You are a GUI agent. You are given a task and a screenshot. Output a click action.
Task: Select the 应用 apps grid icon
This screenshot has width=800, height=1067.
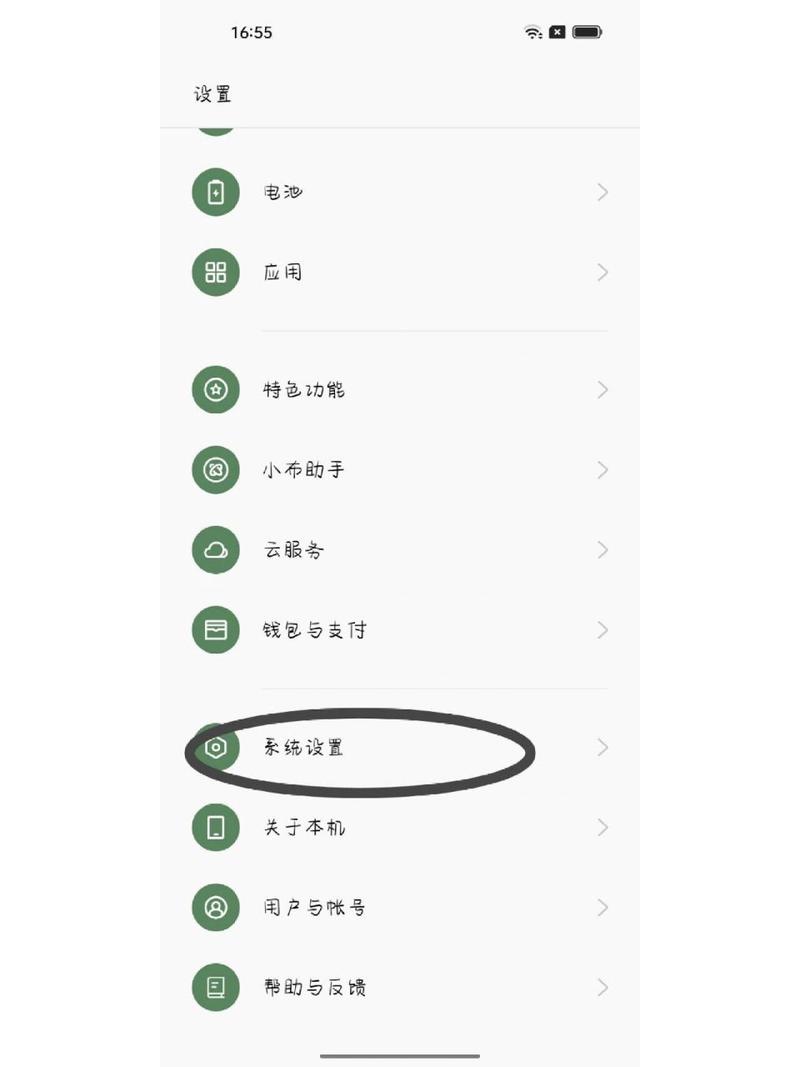(215, 272)
